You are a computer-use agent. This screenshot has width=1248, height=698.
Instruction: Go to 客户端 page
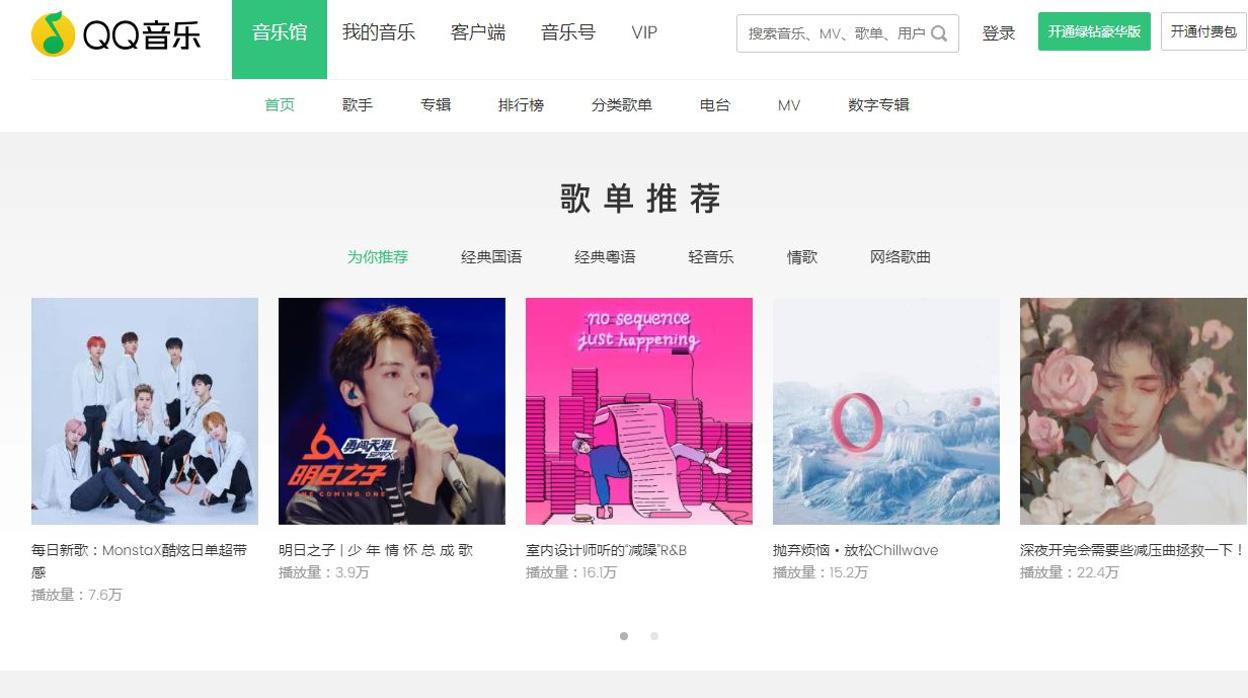(477, 33)
